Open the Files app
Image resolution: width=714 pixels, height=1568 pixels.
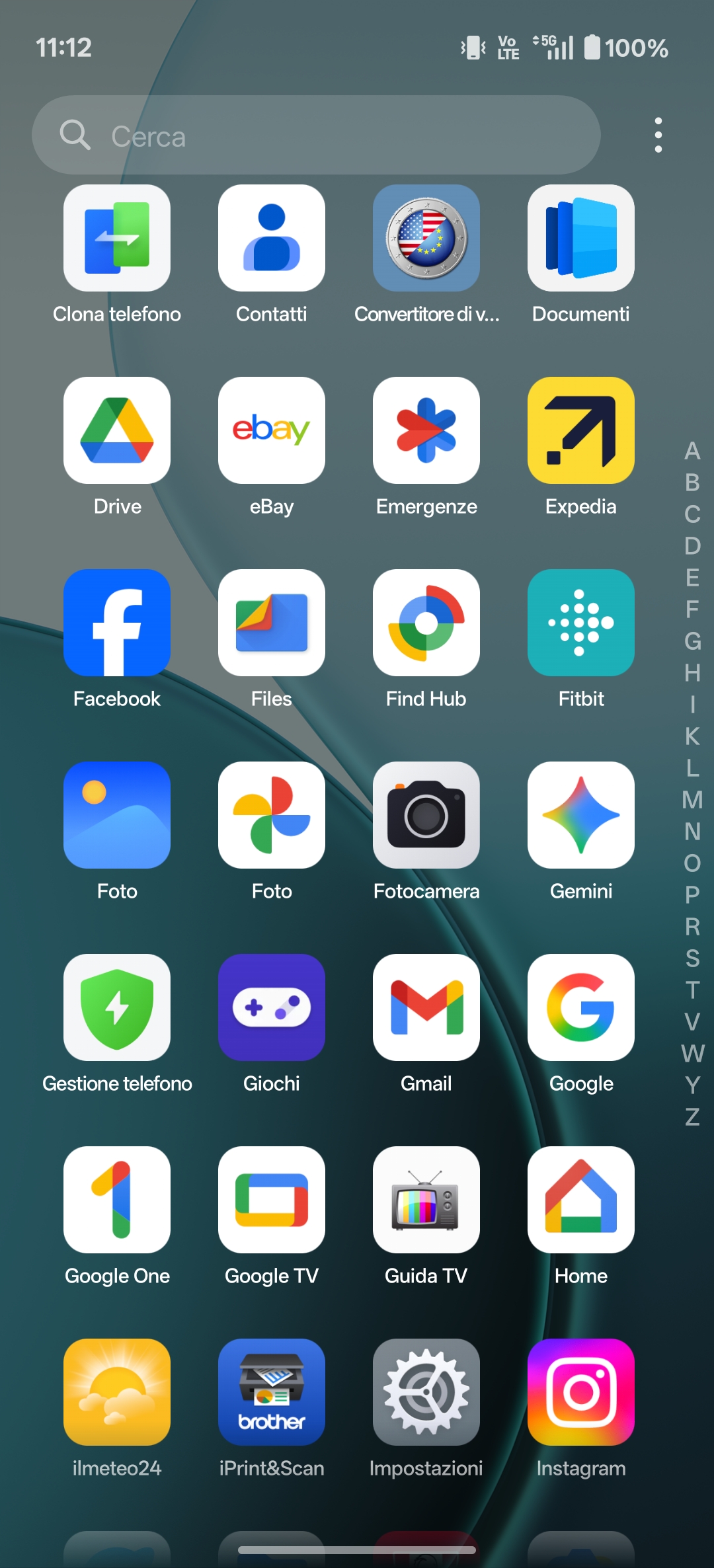pyautogui.click(x=272, y=623)
